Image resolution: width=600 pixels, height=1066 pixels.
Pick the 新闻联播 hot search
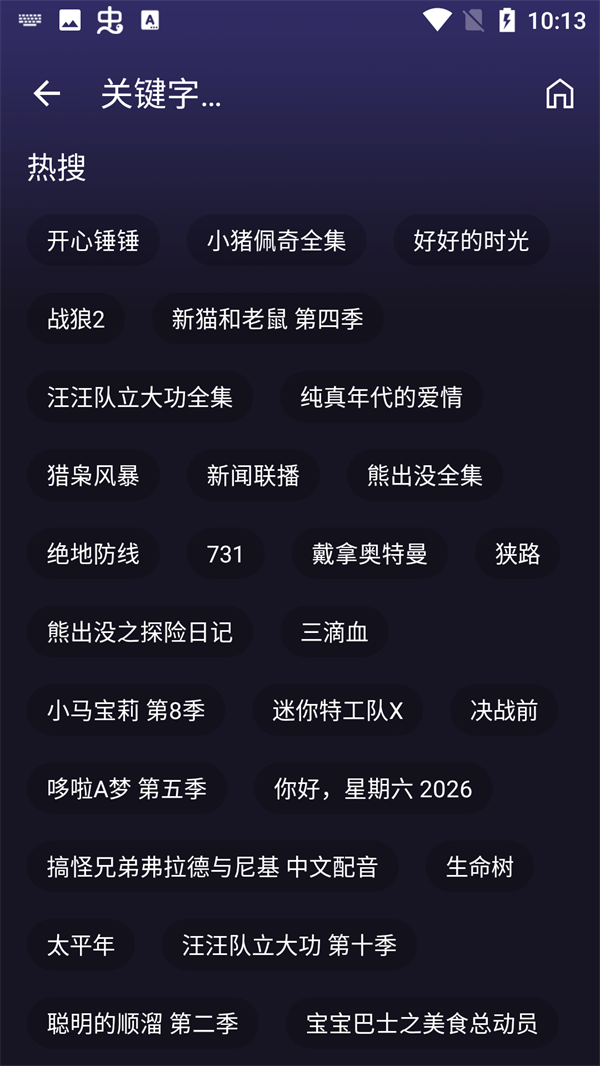[253, 476]
